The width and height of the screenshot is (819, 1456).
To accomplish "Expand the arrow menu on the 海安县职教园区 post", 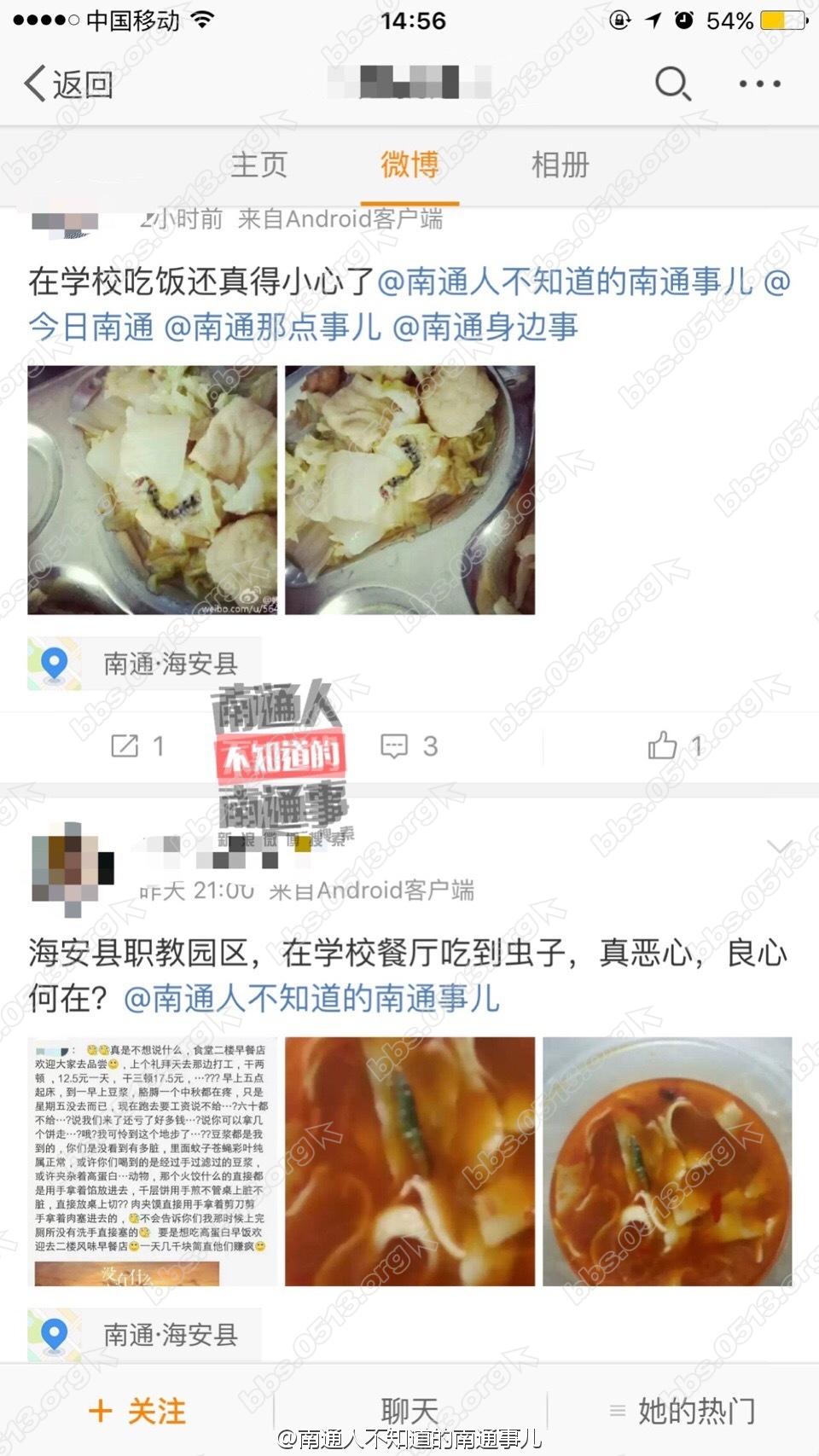I will [780, 847].
